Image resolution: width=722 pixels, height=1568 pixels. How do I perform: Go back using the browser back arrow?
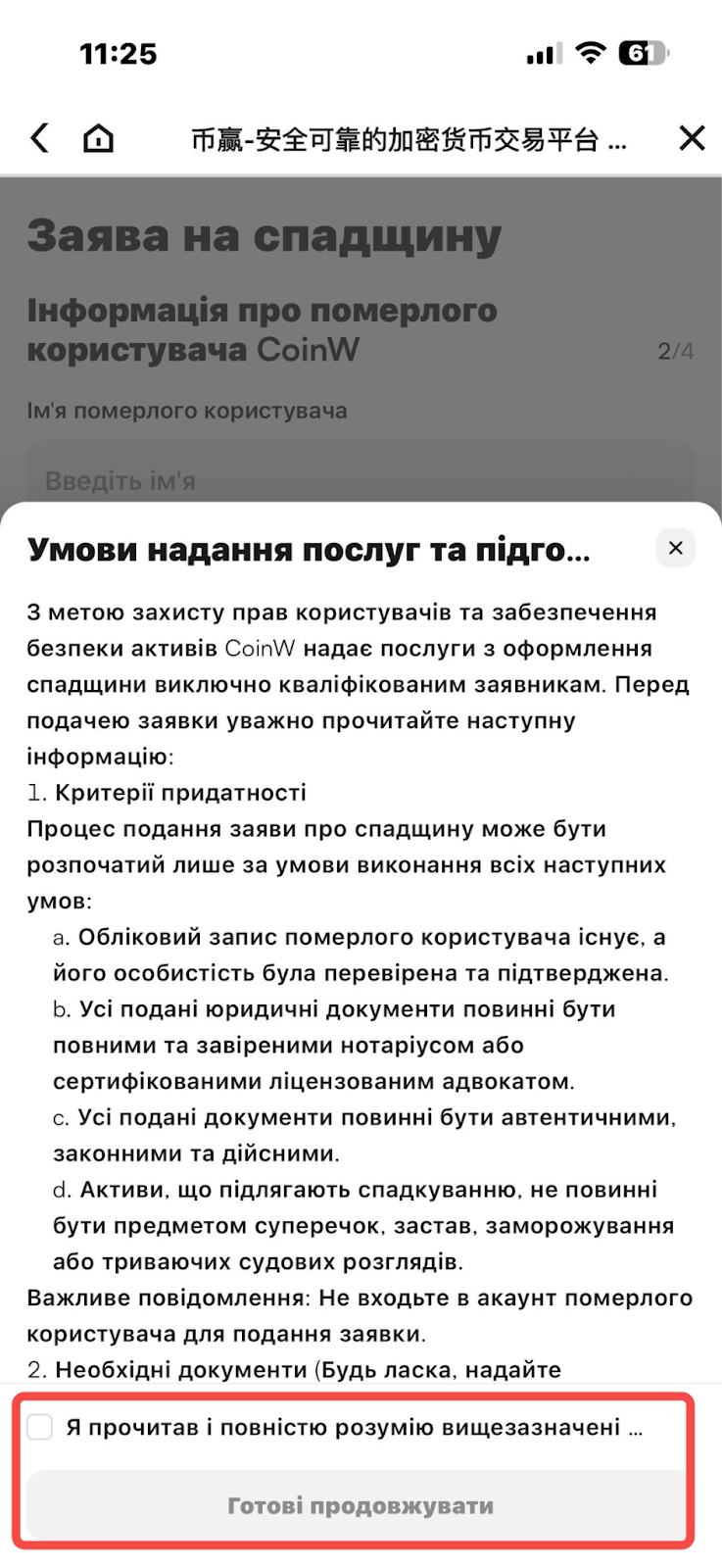pyautogui.click(x=39, y=138)
